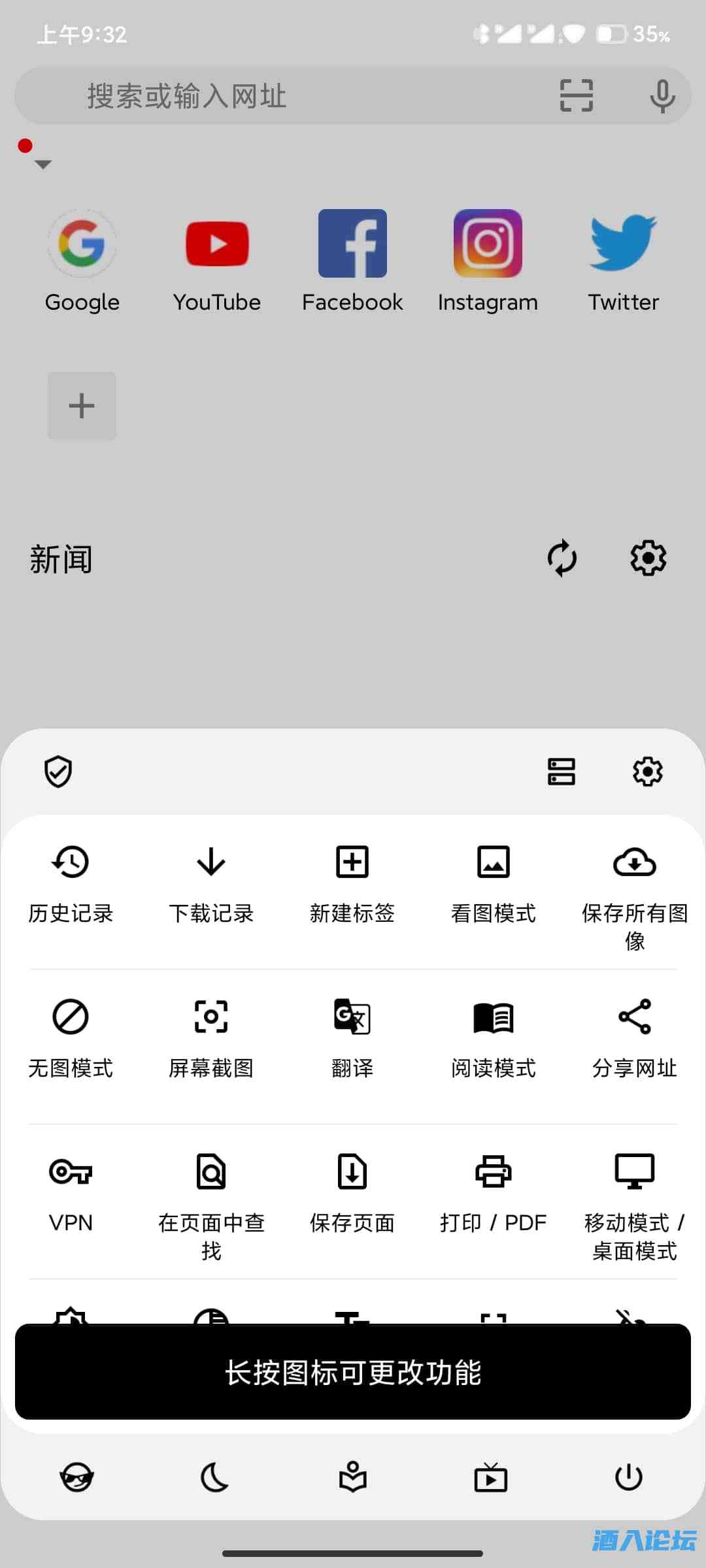Screen dimensions: 706x1568
Task: Open the tab switcher at top of menu sheet
Action: click(562, 772)
